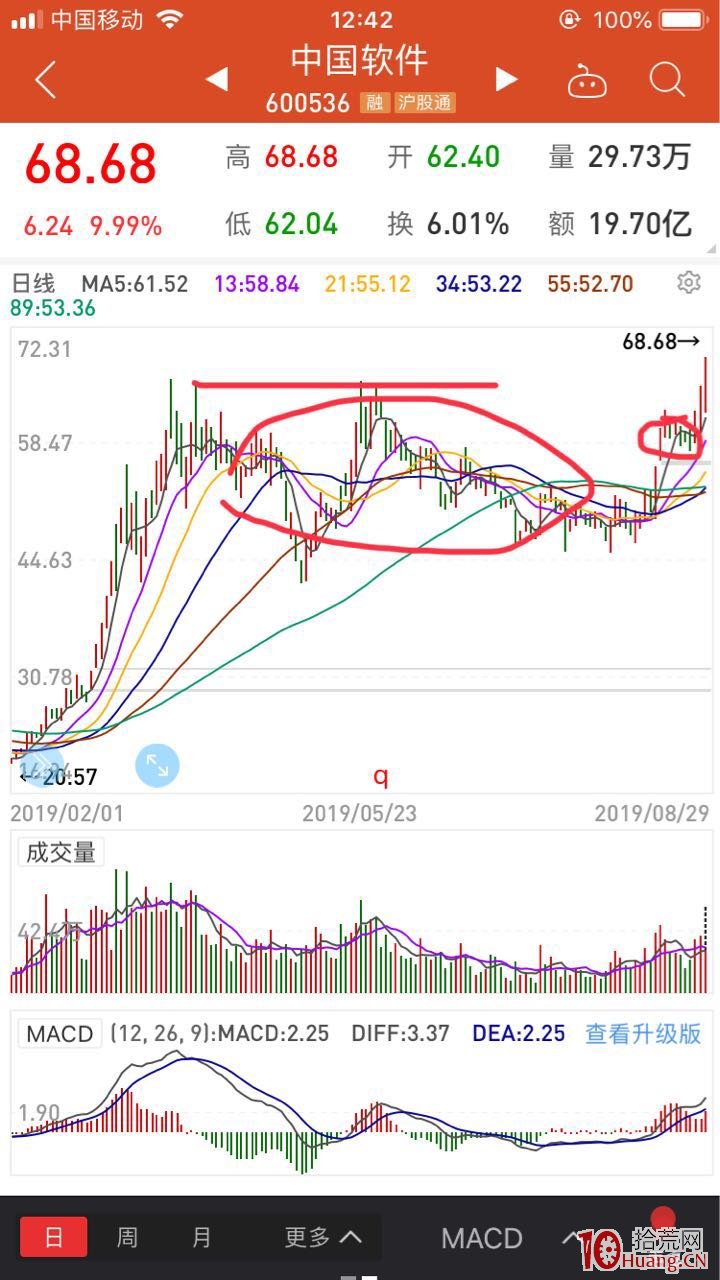Tap the left arrow to view previous stock
Image resolution: width=720 pixels, height=1280 pixels.
(x=215, y=79)
